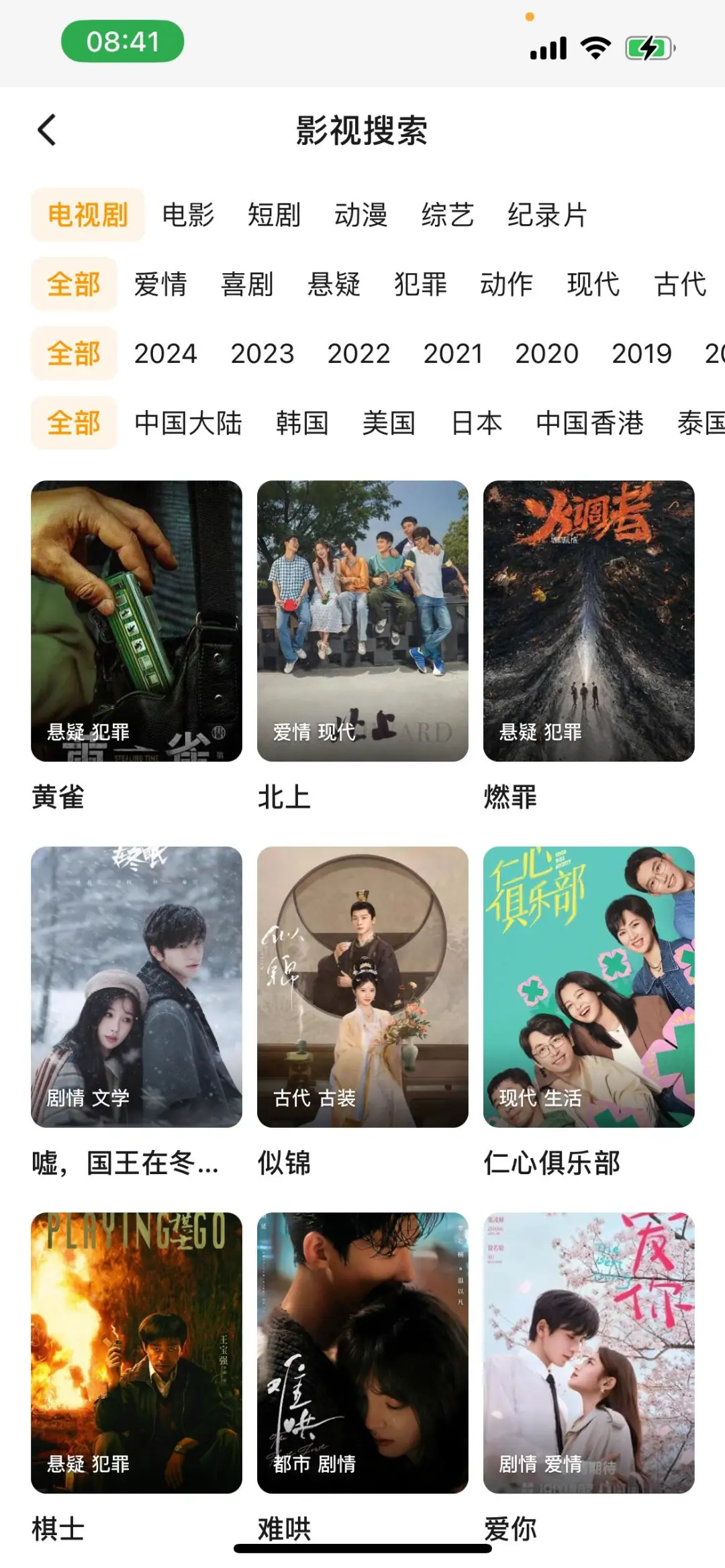Go back from 影视搜索 page

47,129
